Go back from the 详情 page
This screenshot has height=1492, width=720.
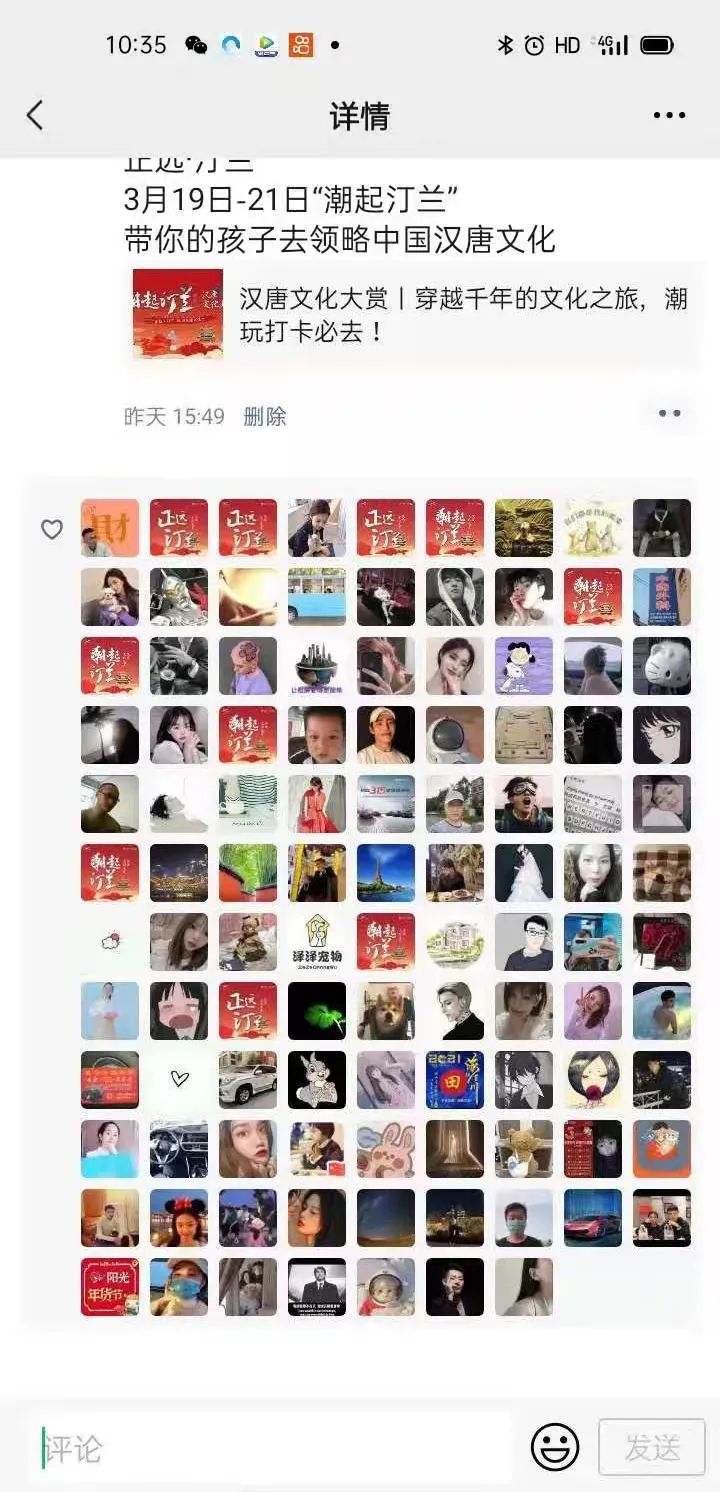[x=35, y=116]
